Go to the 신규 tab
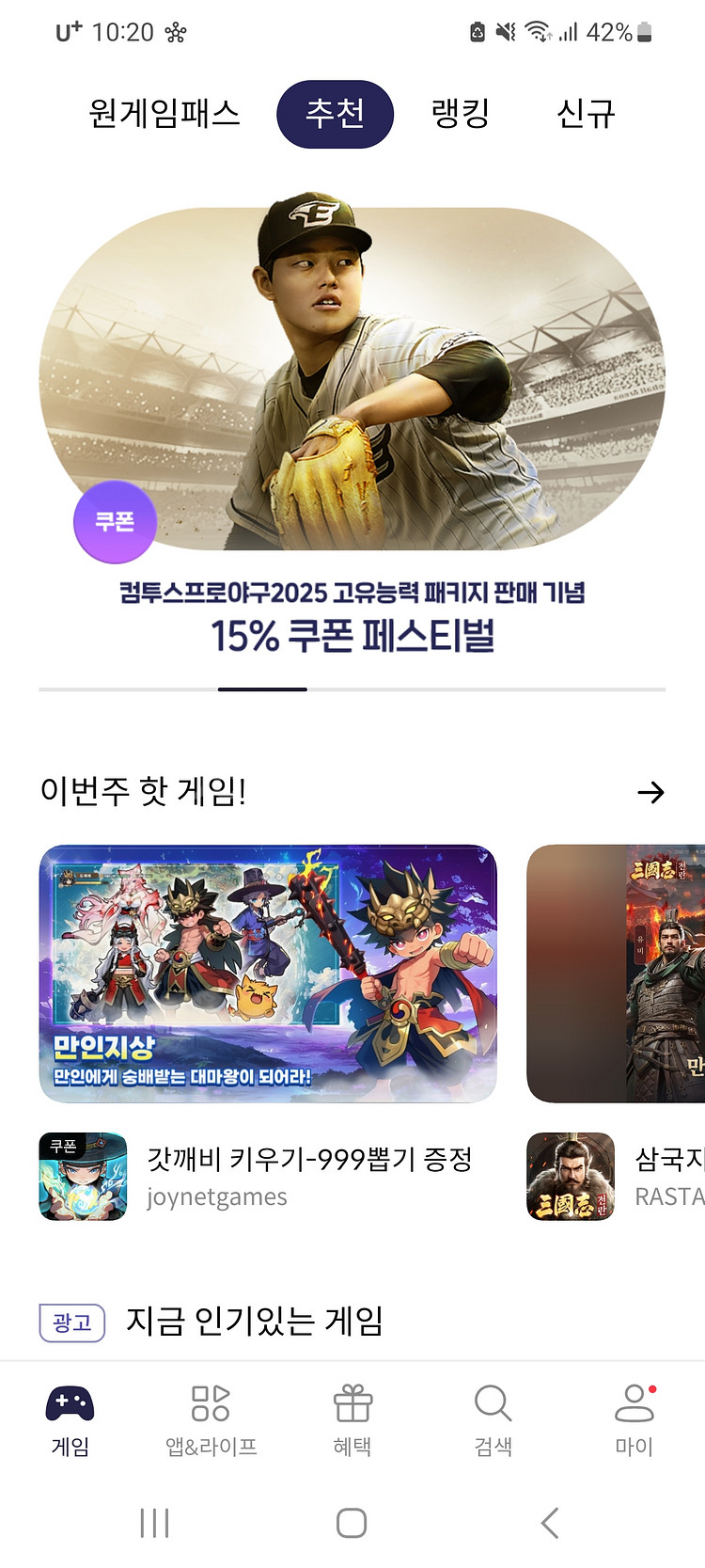This screenshot has width=705, height=1568. click(x=586, y=114)
